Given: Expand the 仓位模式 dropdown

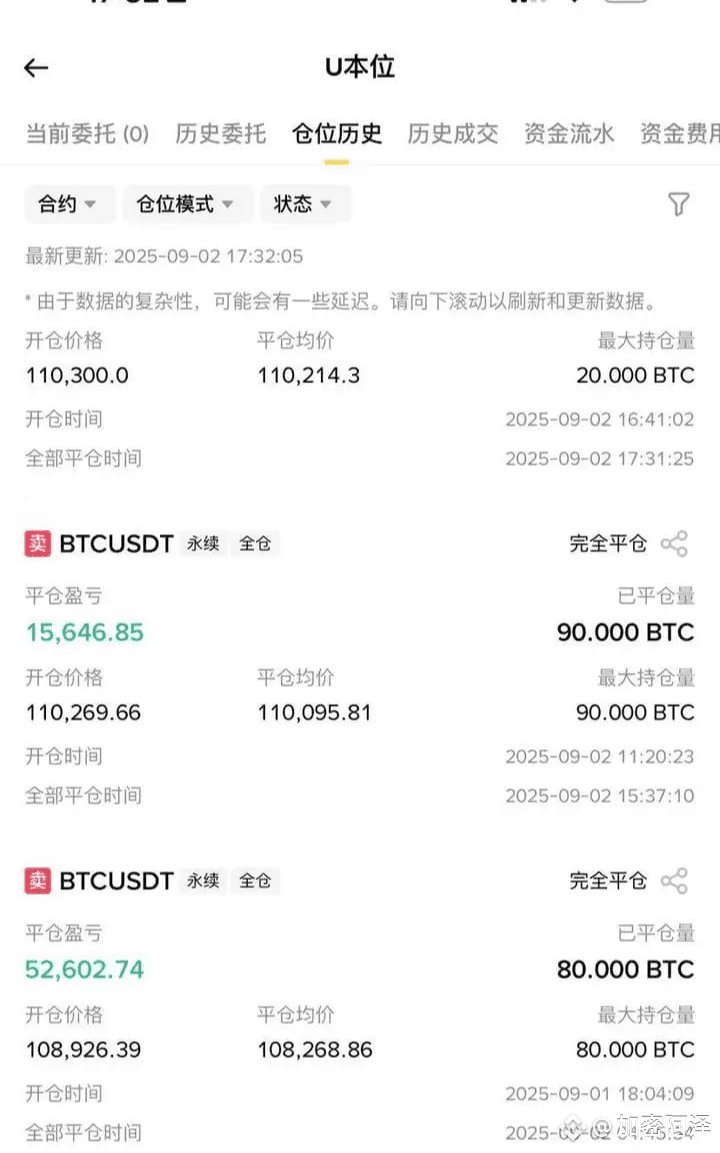Looking at the screenshot, I should coord(187,204).
